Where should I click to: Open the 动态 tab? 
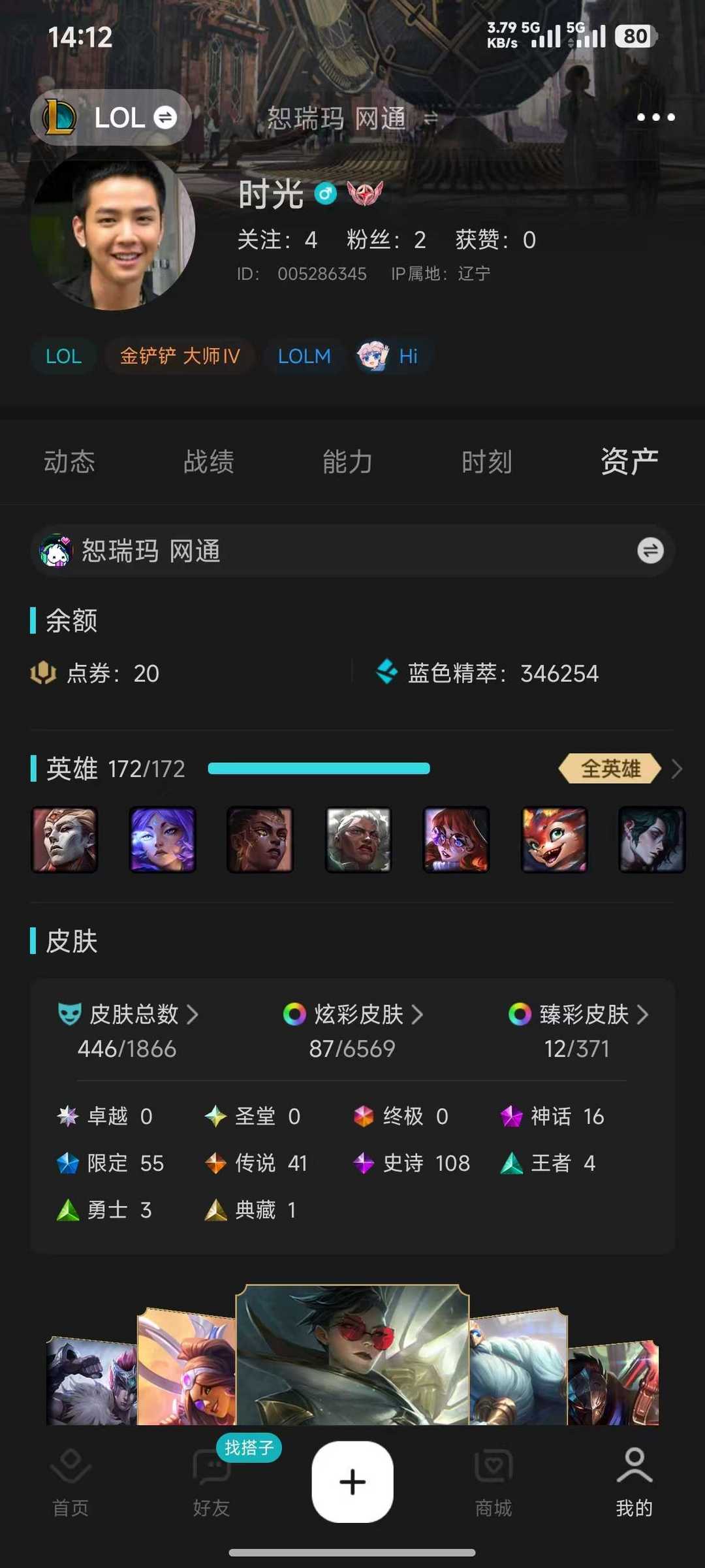click(x=70, y=461)
